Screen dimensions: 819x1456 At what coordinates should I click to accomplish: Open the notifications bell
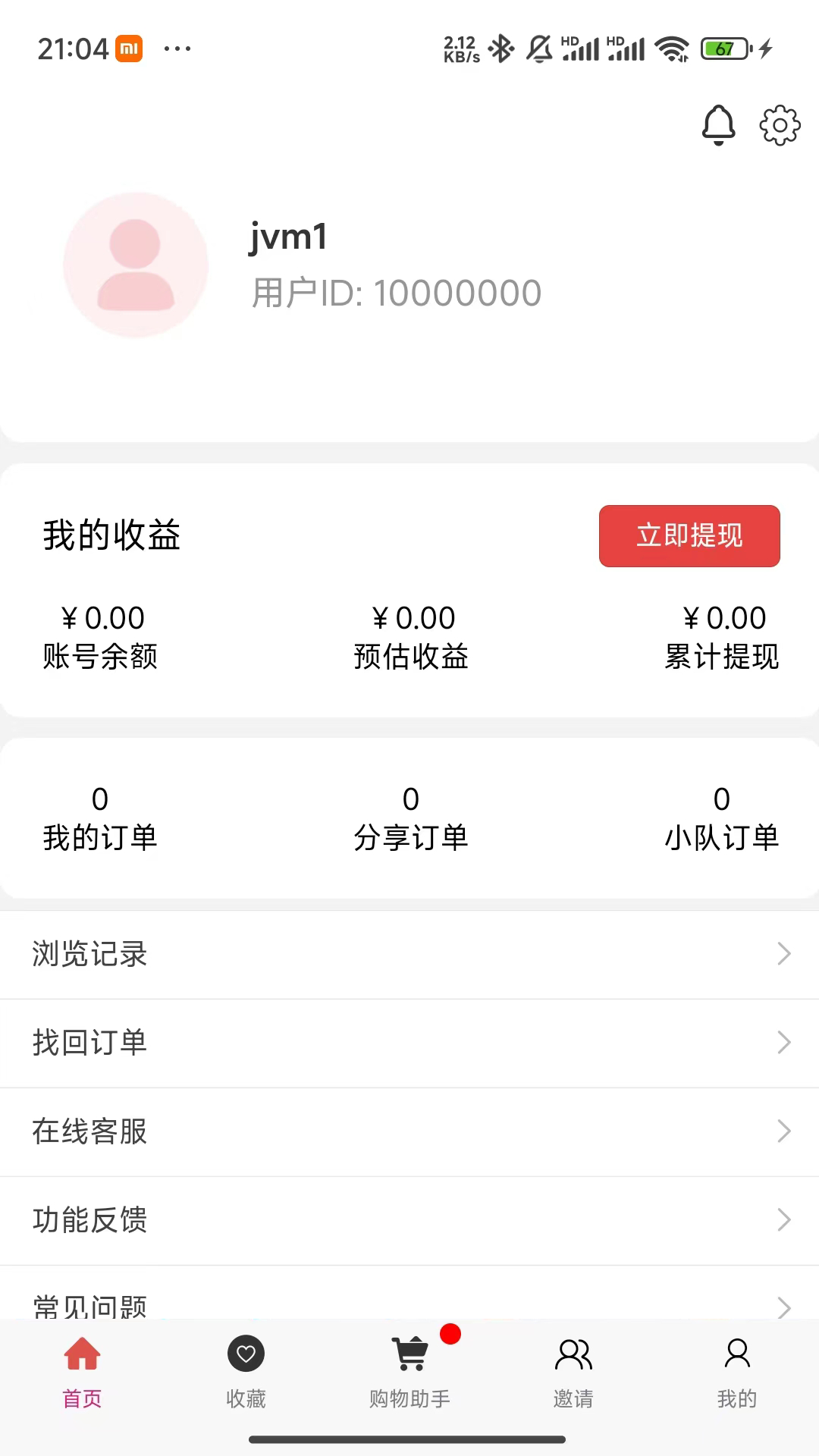click(x=718, y=125)
